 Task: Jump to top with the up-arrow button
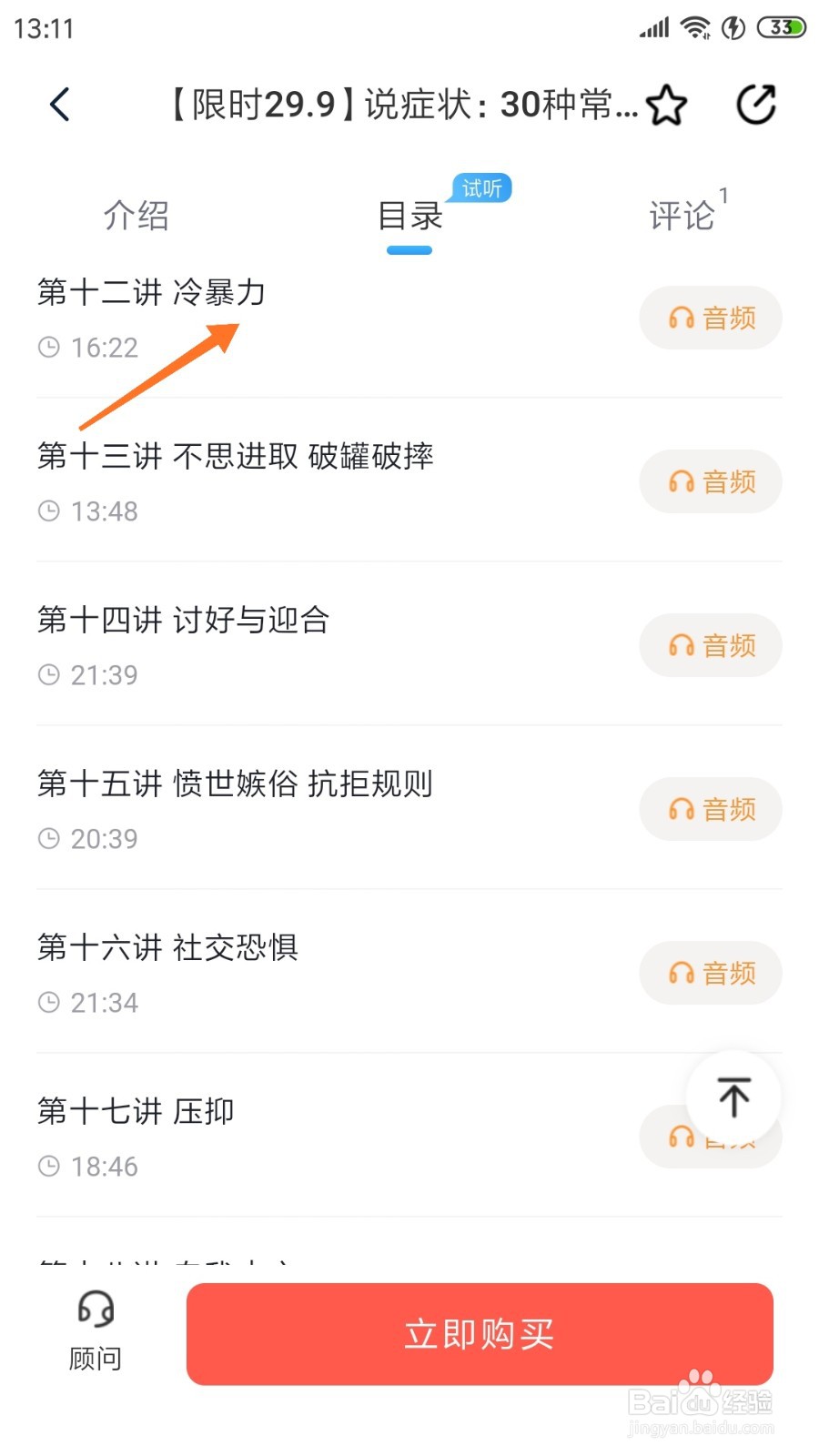pyautogui.click(x=733, y=1097)
